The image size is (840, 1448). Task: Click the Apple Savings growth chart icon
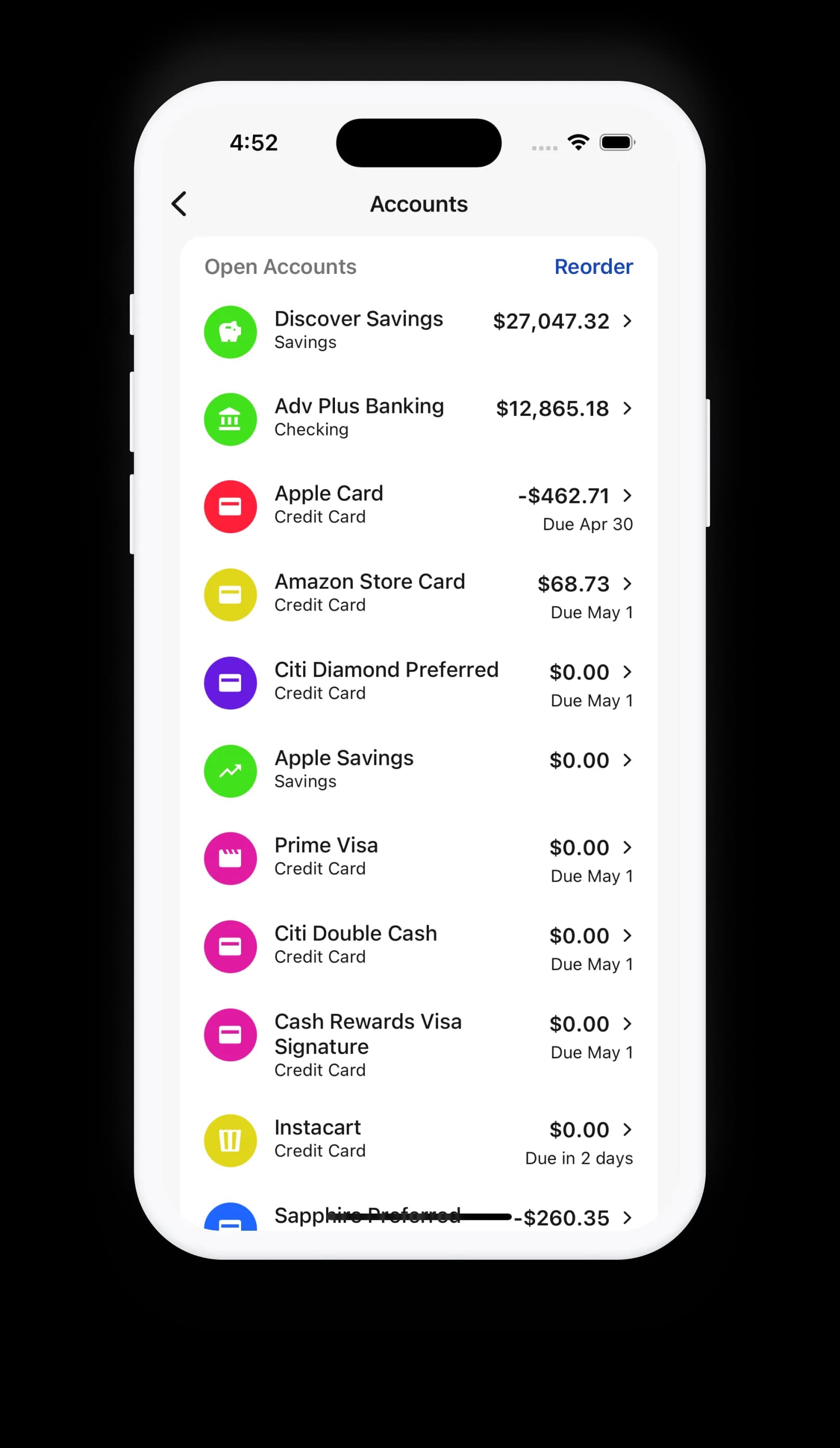pos(230,771)
